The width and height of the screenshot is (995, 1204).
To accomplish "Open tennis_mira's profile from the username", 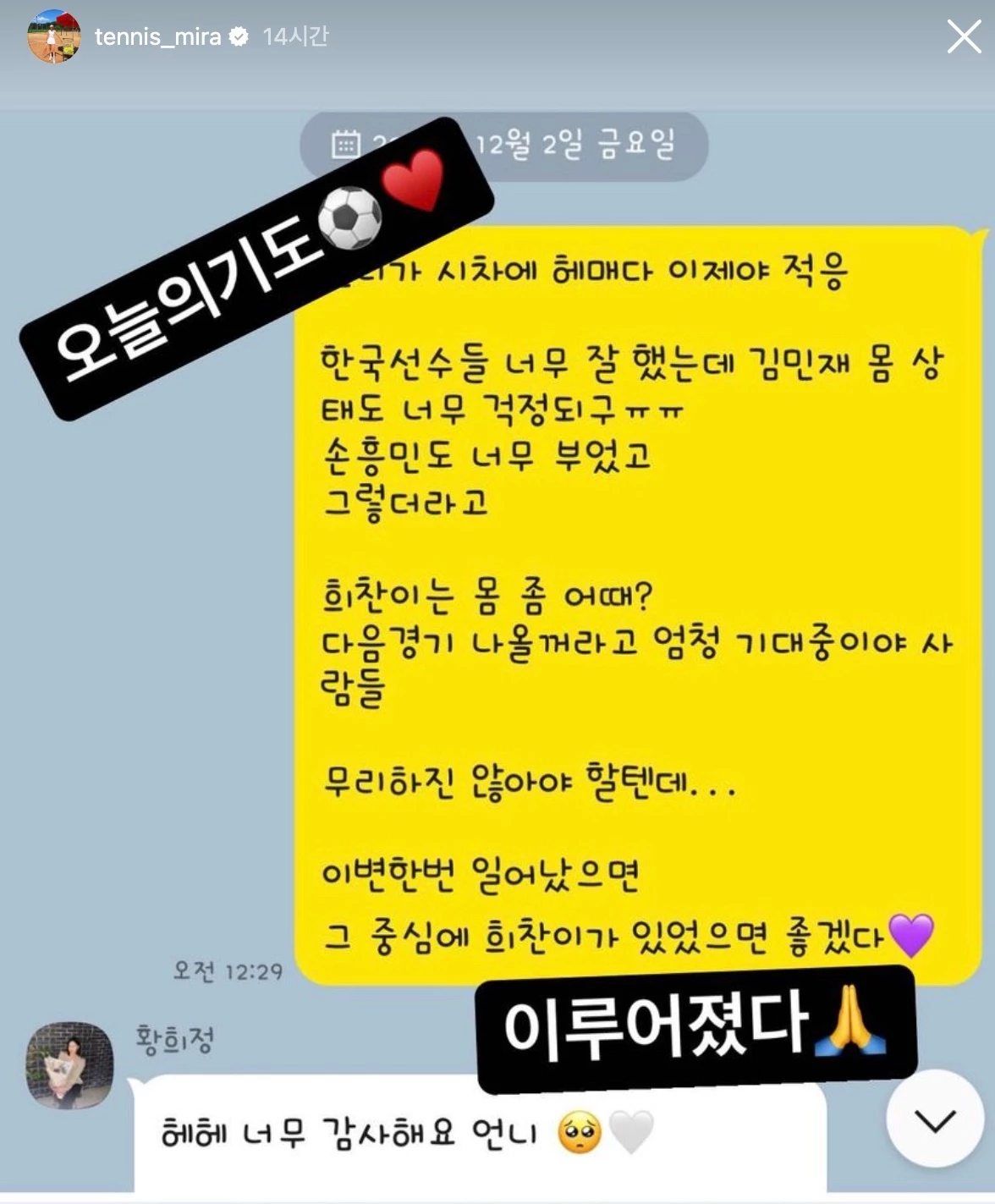I will tap(157, 37).
